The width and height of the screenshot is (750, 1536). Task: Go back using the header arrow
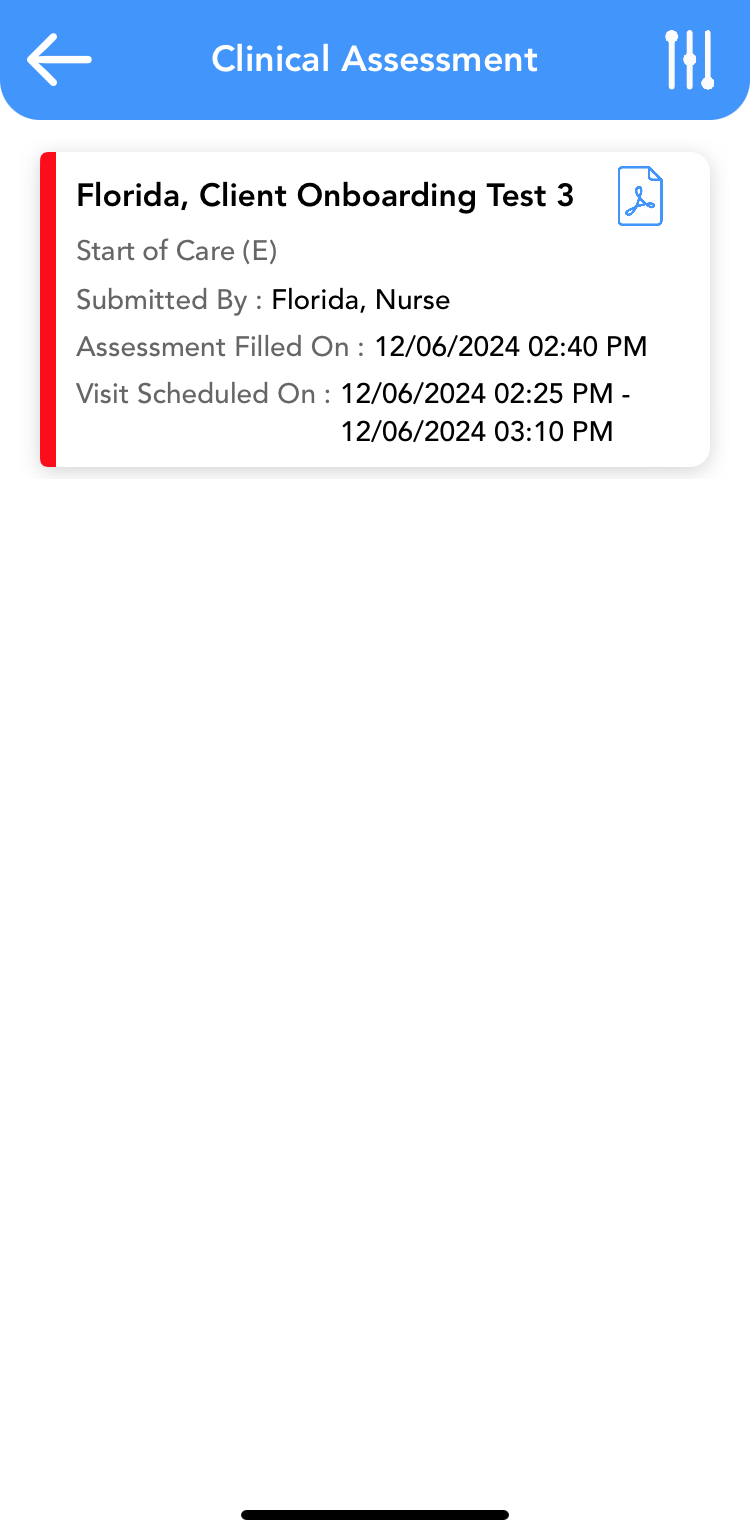pyautogui.click(x=59, y=59)
